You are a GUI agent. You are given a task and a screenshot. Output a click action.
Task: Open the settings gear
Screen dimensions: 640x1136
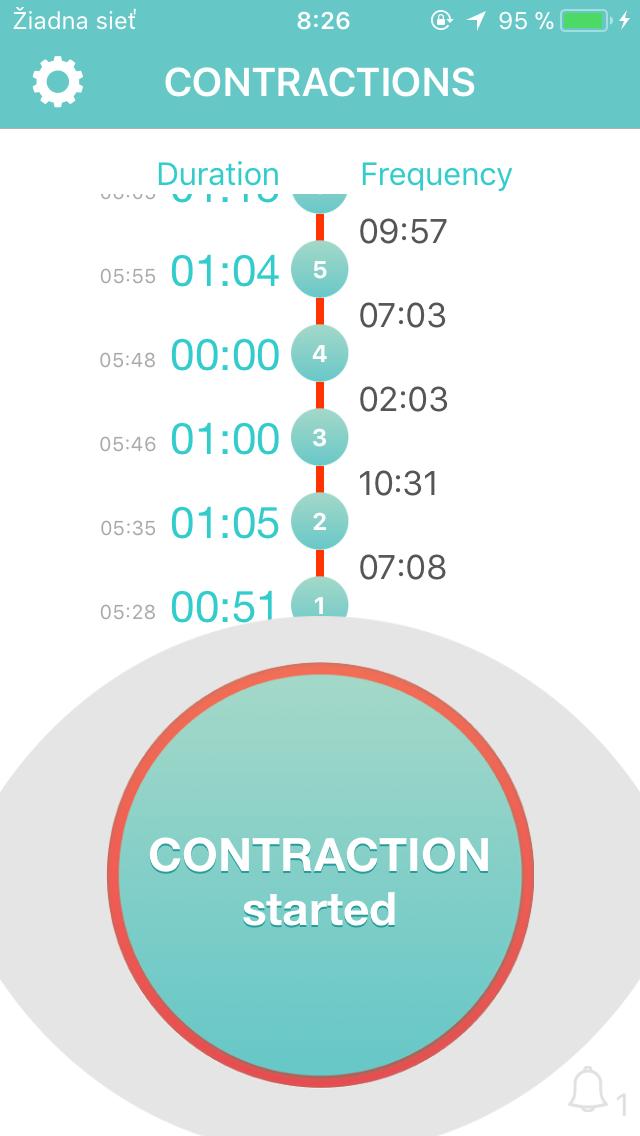pos(58,82)
